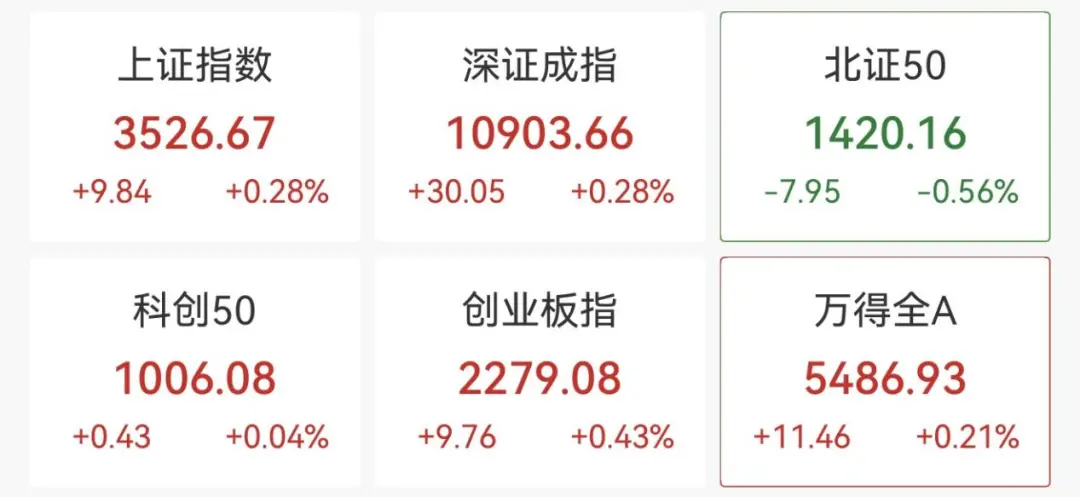Select the 北证50 index card
The width and height of the screenshot is (1080, 497).
pyautogui.click(x=885, y=127)
